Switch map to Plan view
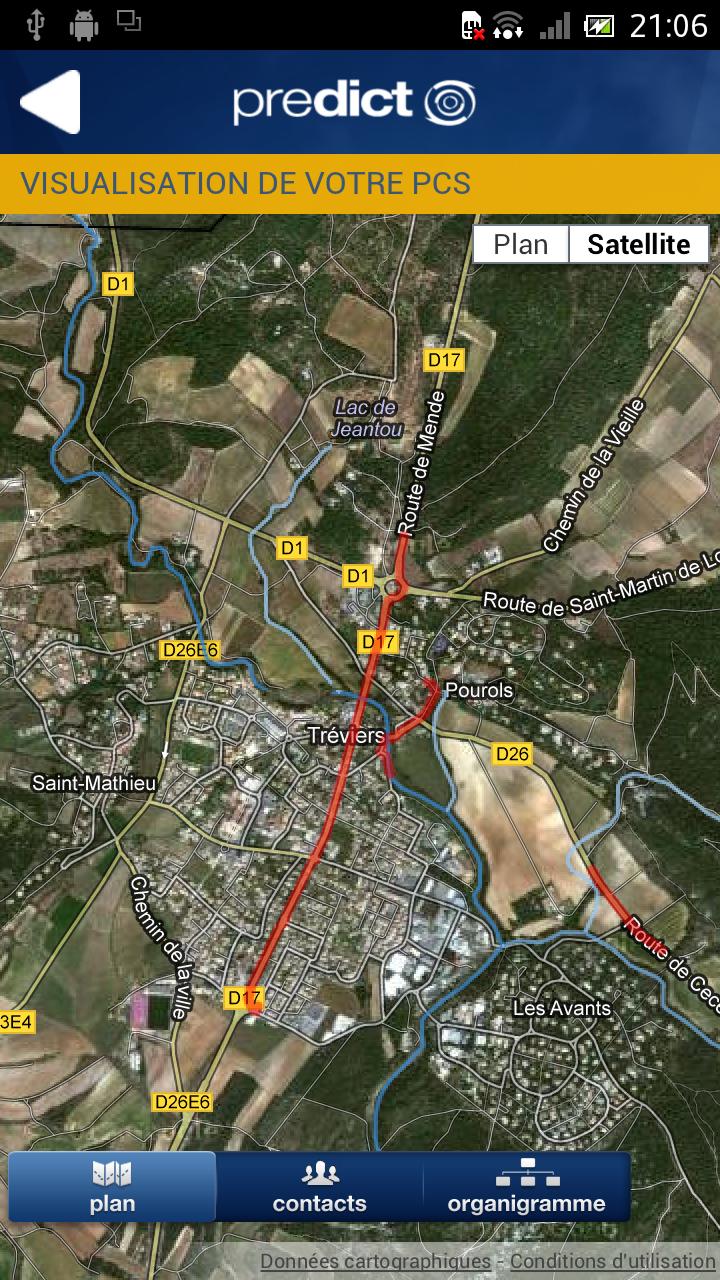The width and height of the screenshot is (720, 1280). (521, 245)
